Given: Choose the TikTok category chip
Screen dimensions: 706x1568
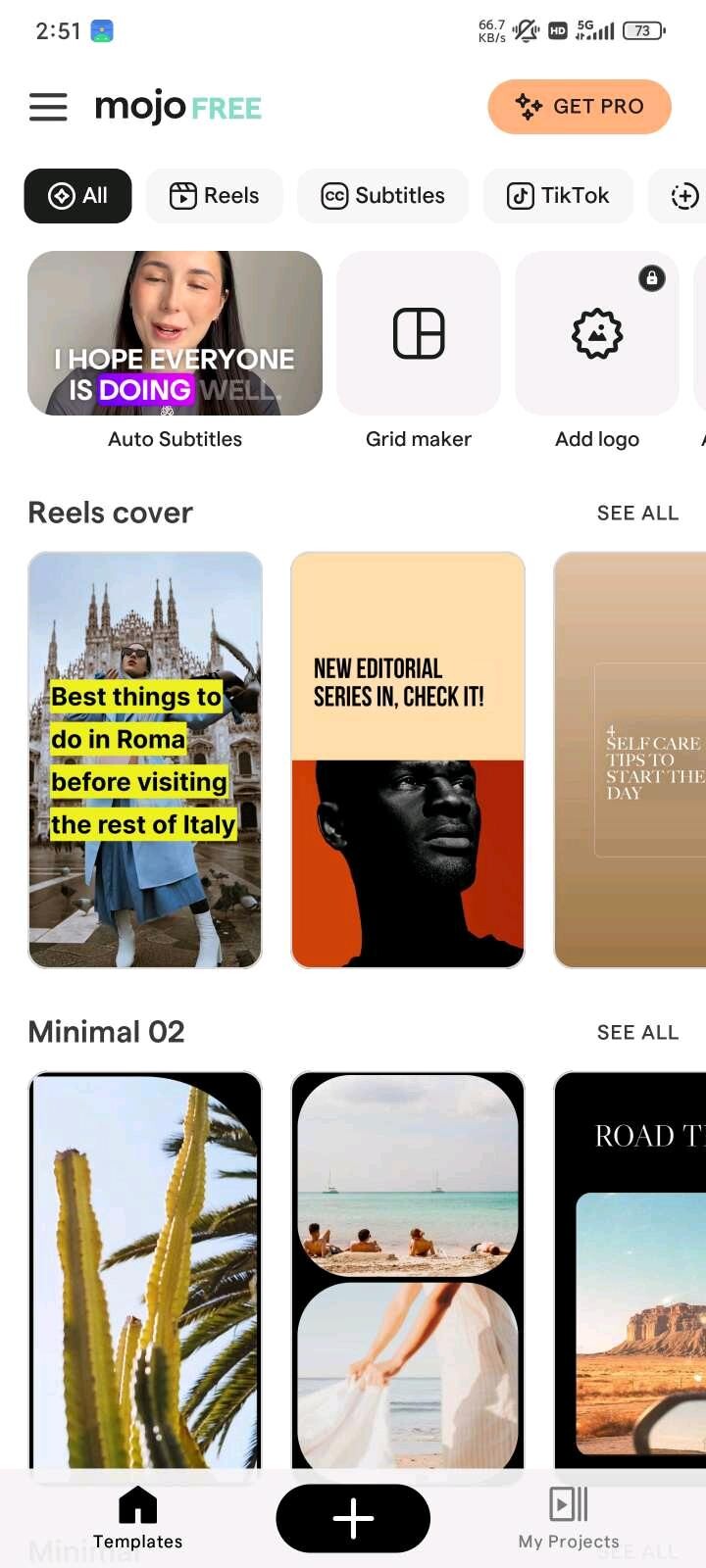Looking at the screenshot, I should pos(557,196).
